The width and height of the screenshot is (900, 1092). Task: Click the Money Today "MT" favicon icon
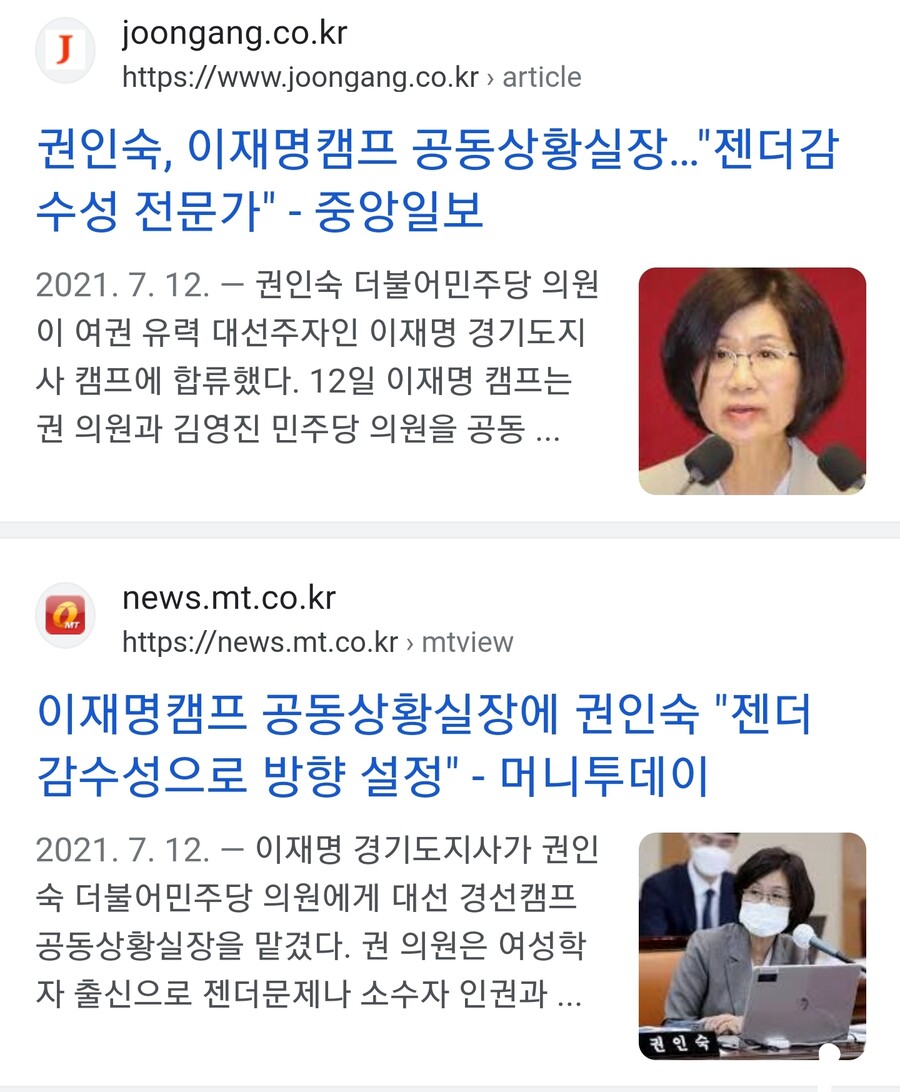(x=66, y=615)
